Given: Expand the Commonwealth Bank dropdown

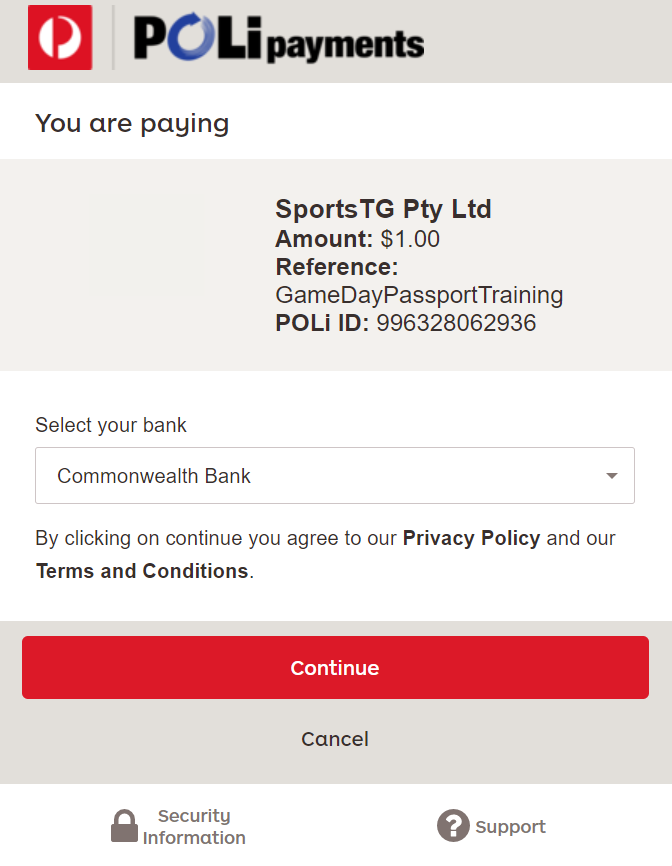Looking at the screenshot, I should point(334,476).
